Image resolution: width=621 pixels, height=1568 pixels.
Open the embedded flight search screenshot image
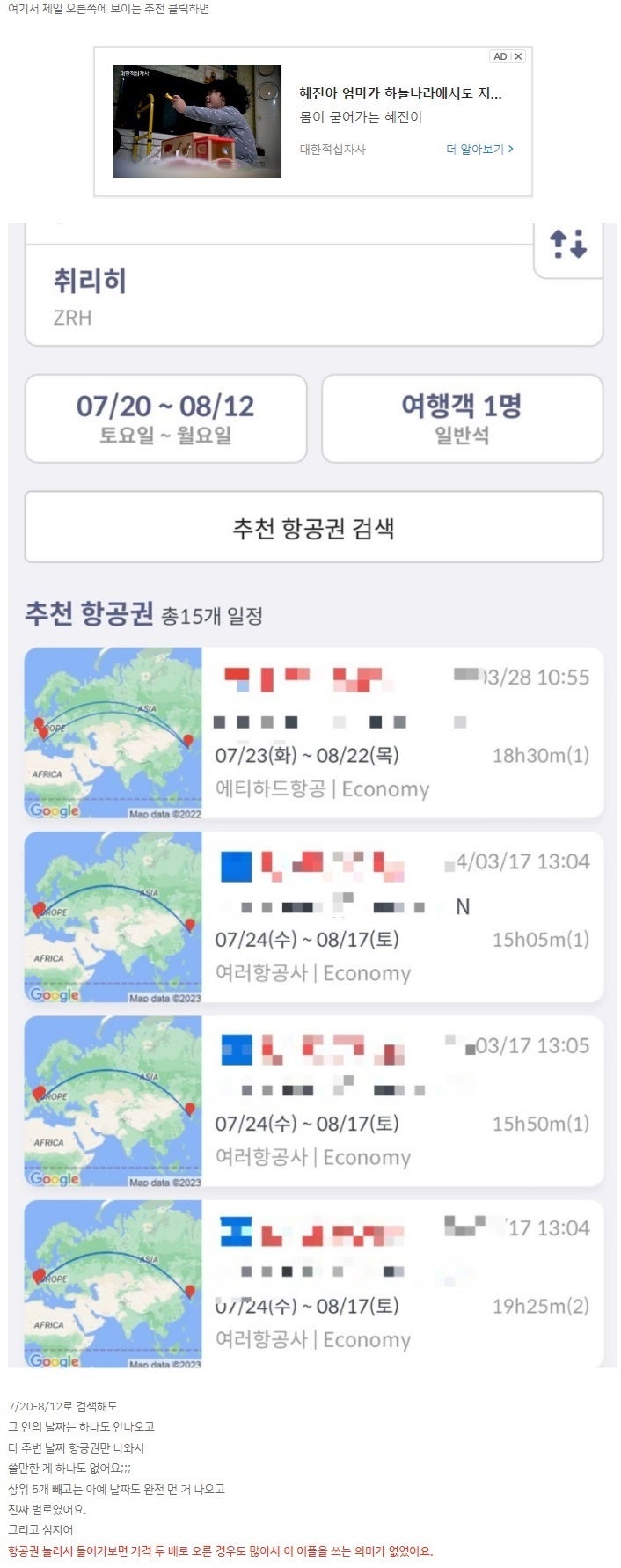coord(312,792)
